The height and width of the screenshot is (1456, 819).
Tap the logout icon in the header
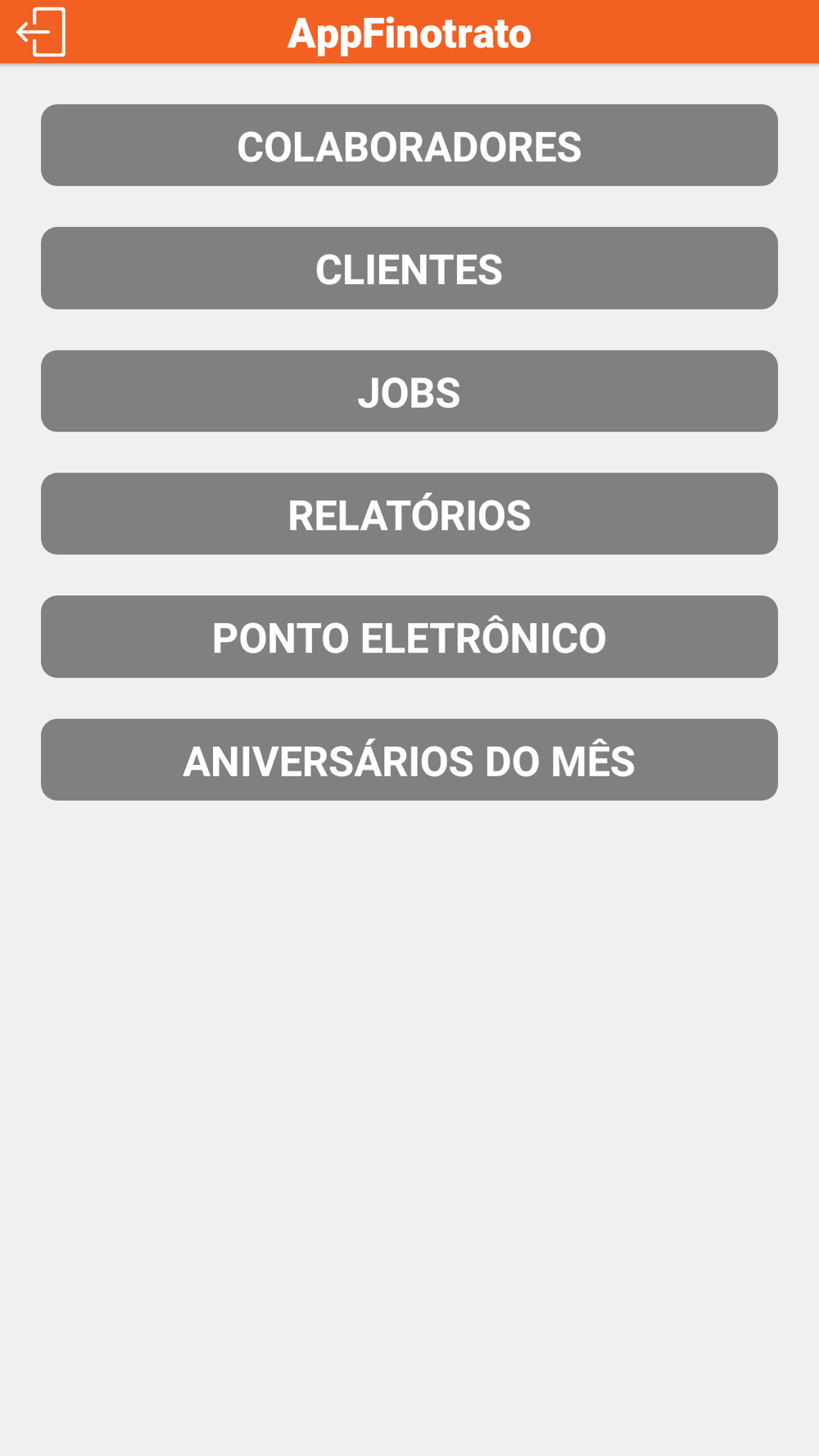[x=41, y=32]
